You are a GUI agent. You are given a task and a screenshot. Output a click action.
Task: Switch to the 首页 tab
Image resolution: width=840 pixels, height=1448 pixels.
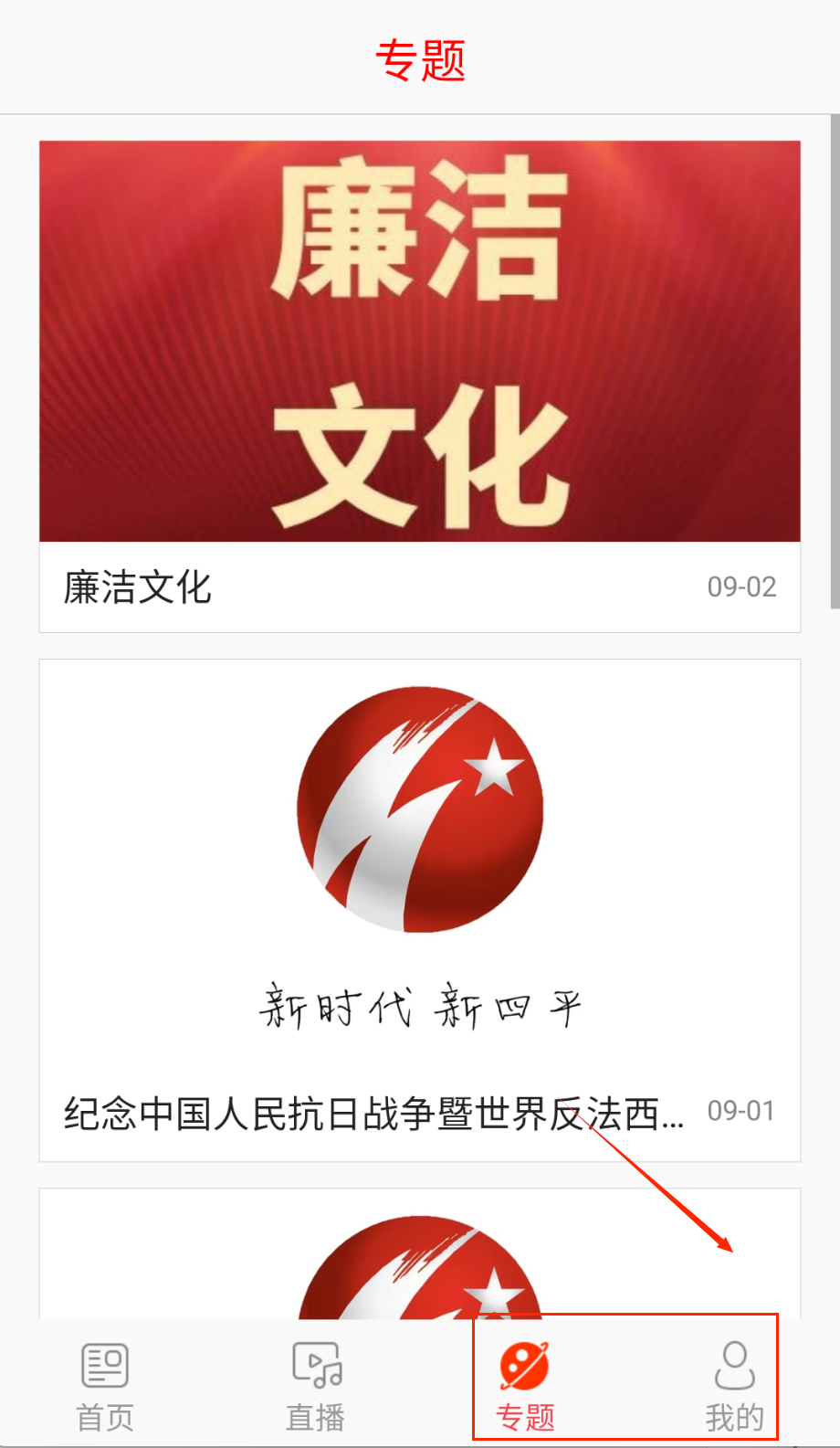pos(105,1386)
